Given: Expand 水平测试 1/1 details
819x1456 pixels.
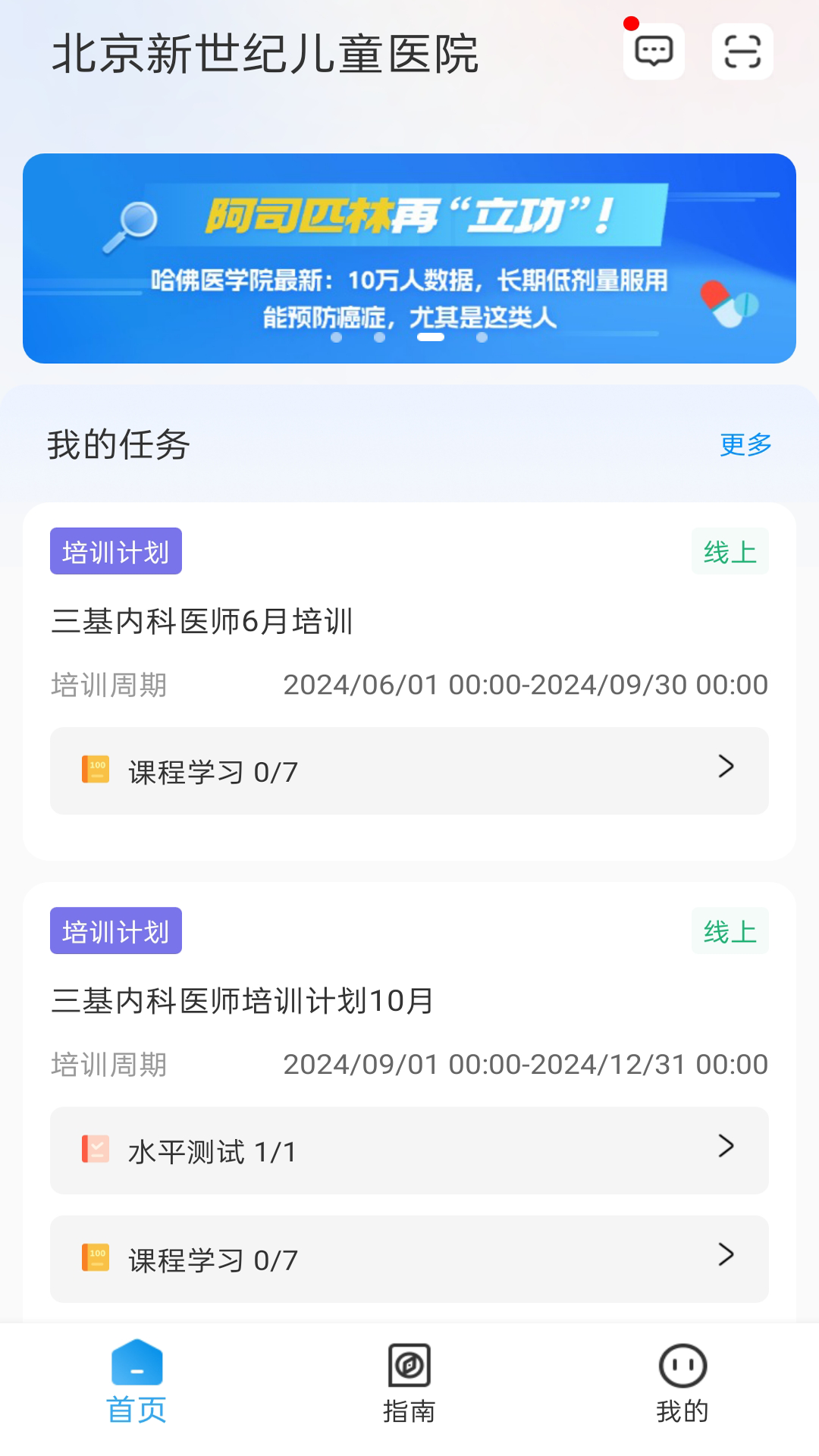Looking at the screenshot, I should point(409,1150).
